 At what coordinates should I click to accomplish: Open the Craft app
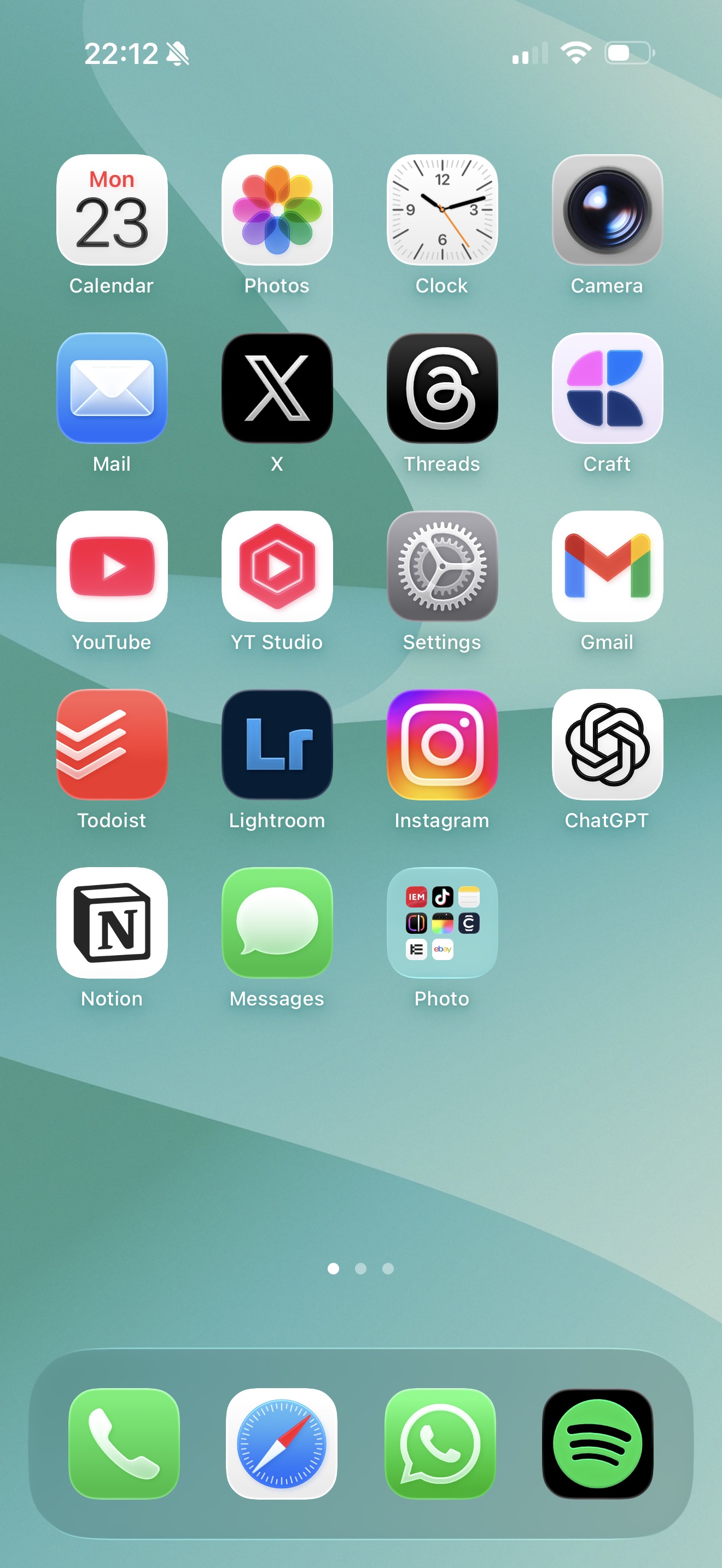(607, 388)
